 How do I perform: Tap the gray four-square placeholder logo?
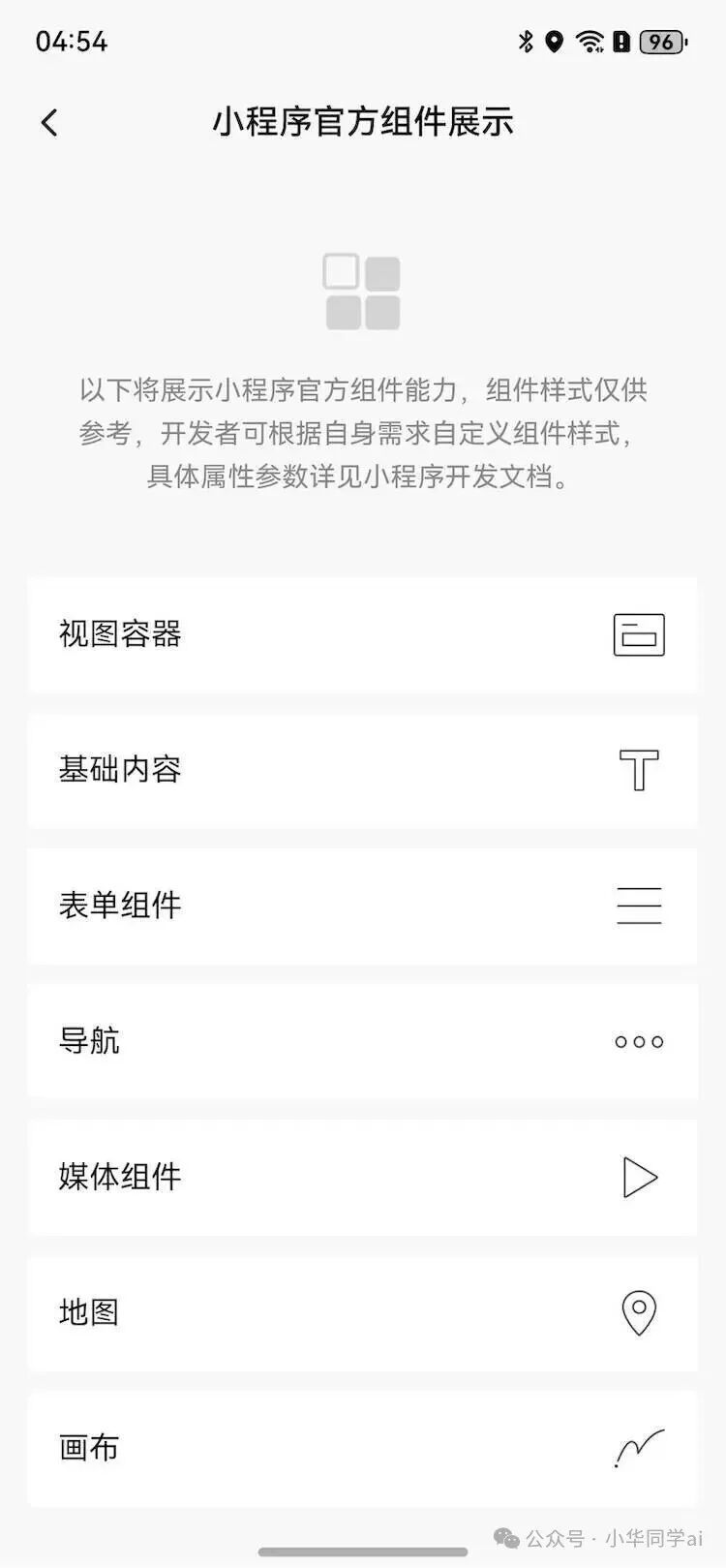coord(363,292)
